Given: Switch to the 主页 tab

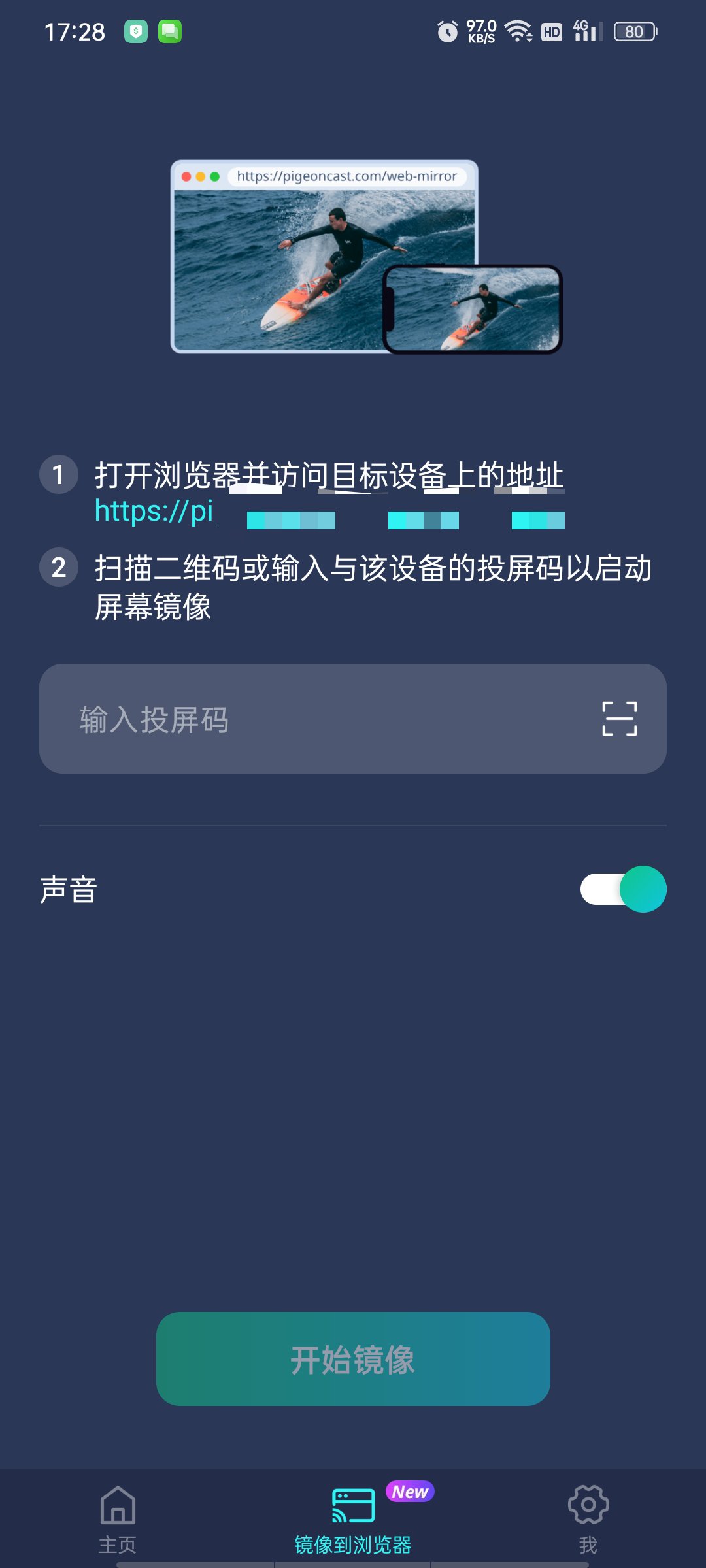Looking at the screenshot, I should (118, 1520).
